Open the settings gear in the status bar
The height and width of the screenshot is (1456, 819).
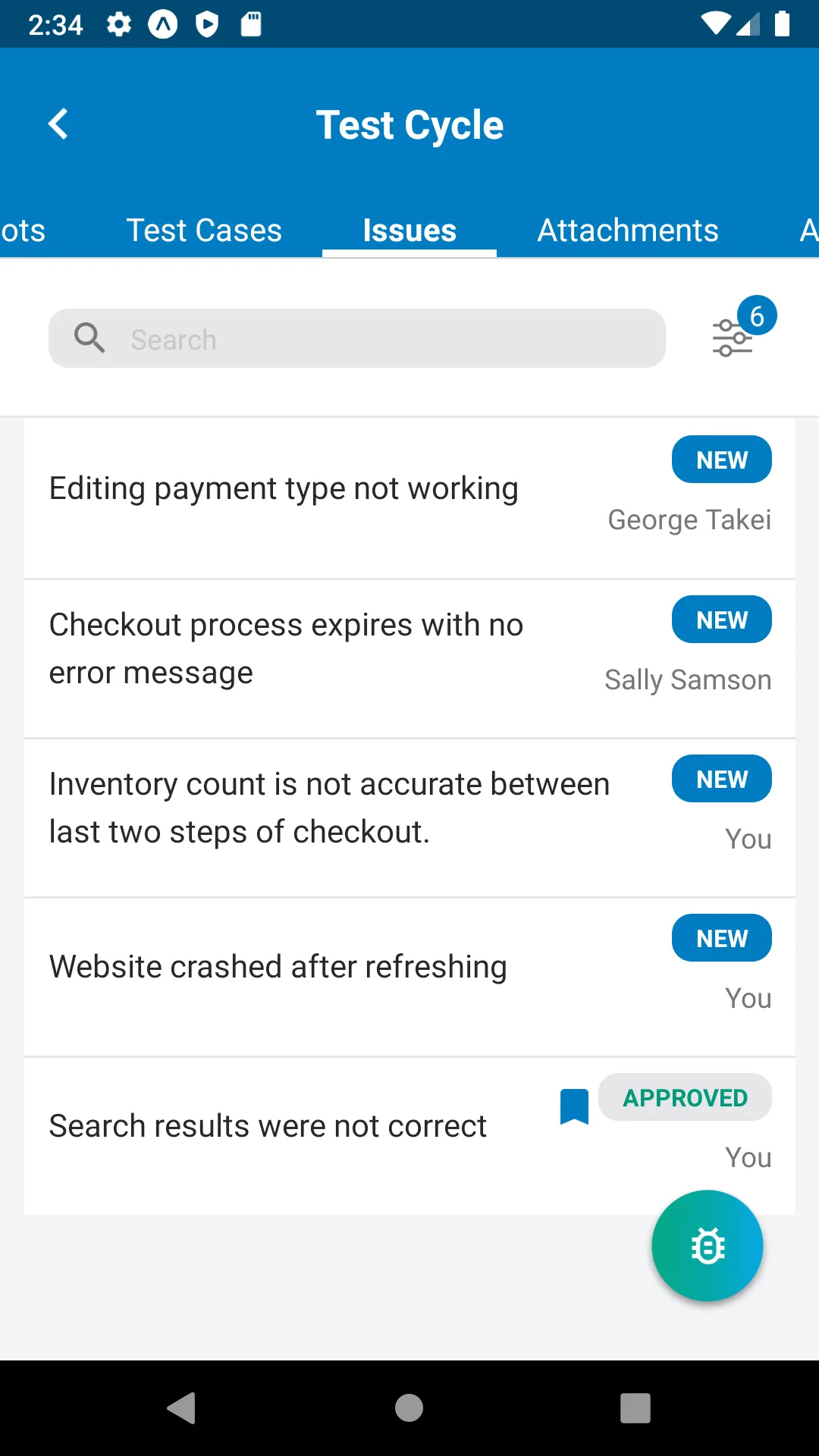pos(119,24)
